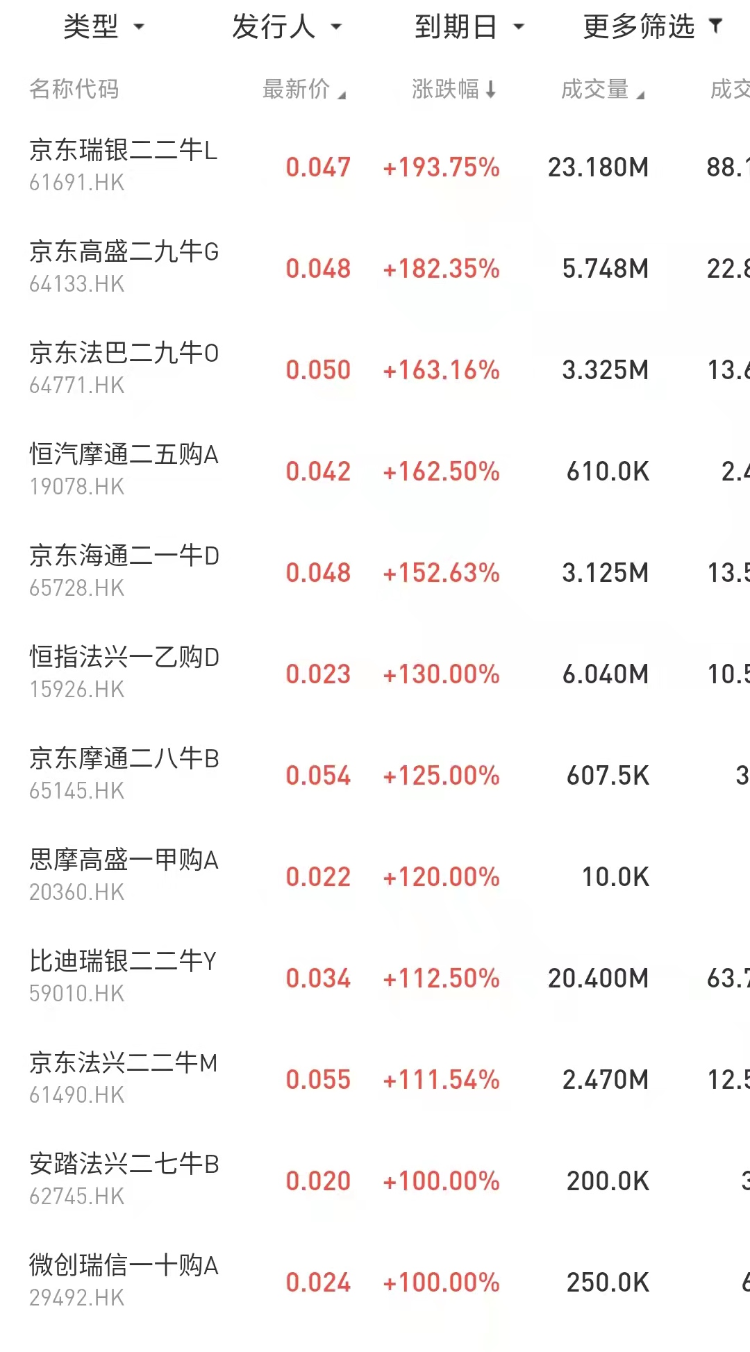The width and height of the screenshot is (750, 1352).
Task: Select 微创瑞信一十购A row
Action: [124, 1281]
